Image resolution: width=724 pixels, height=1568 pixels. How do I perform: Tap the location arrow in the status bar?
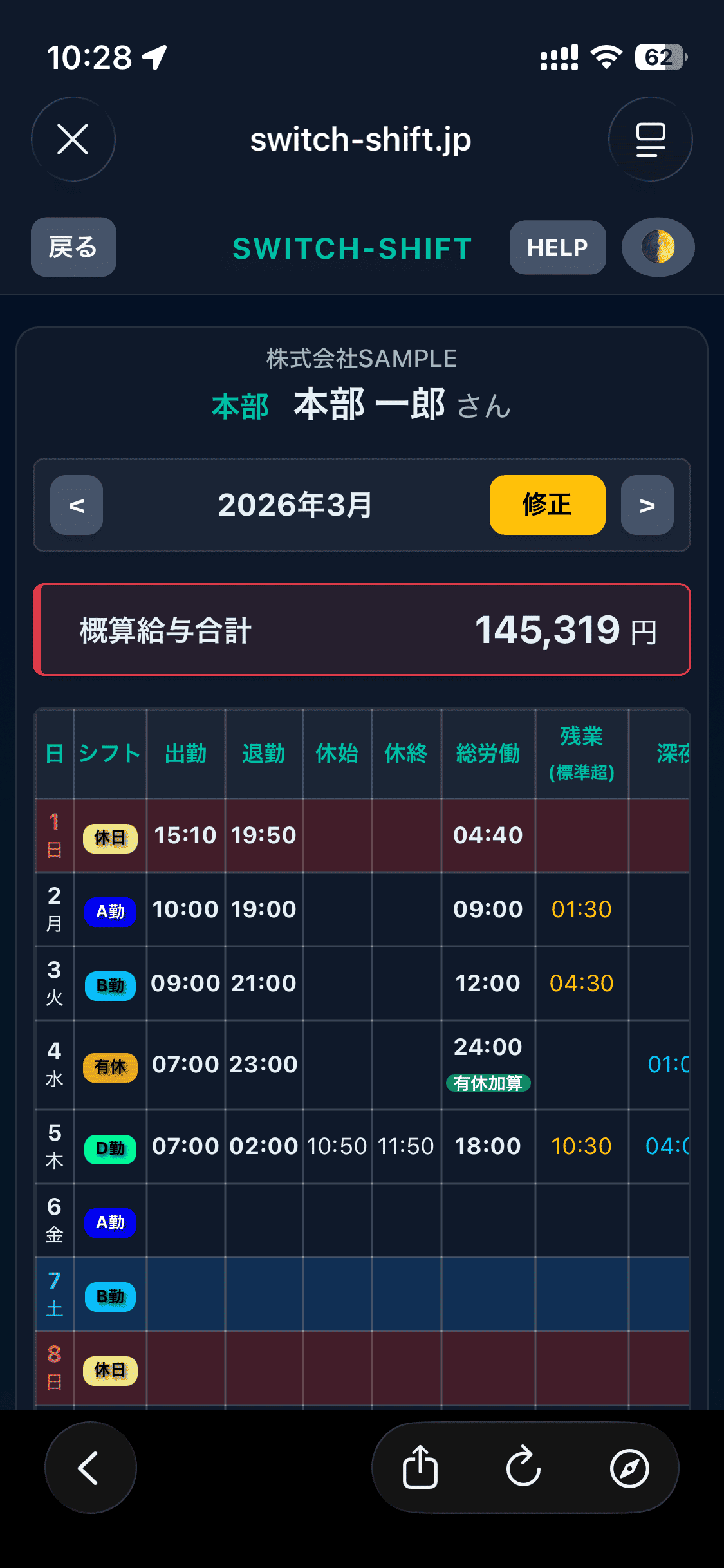coord(154,57)
